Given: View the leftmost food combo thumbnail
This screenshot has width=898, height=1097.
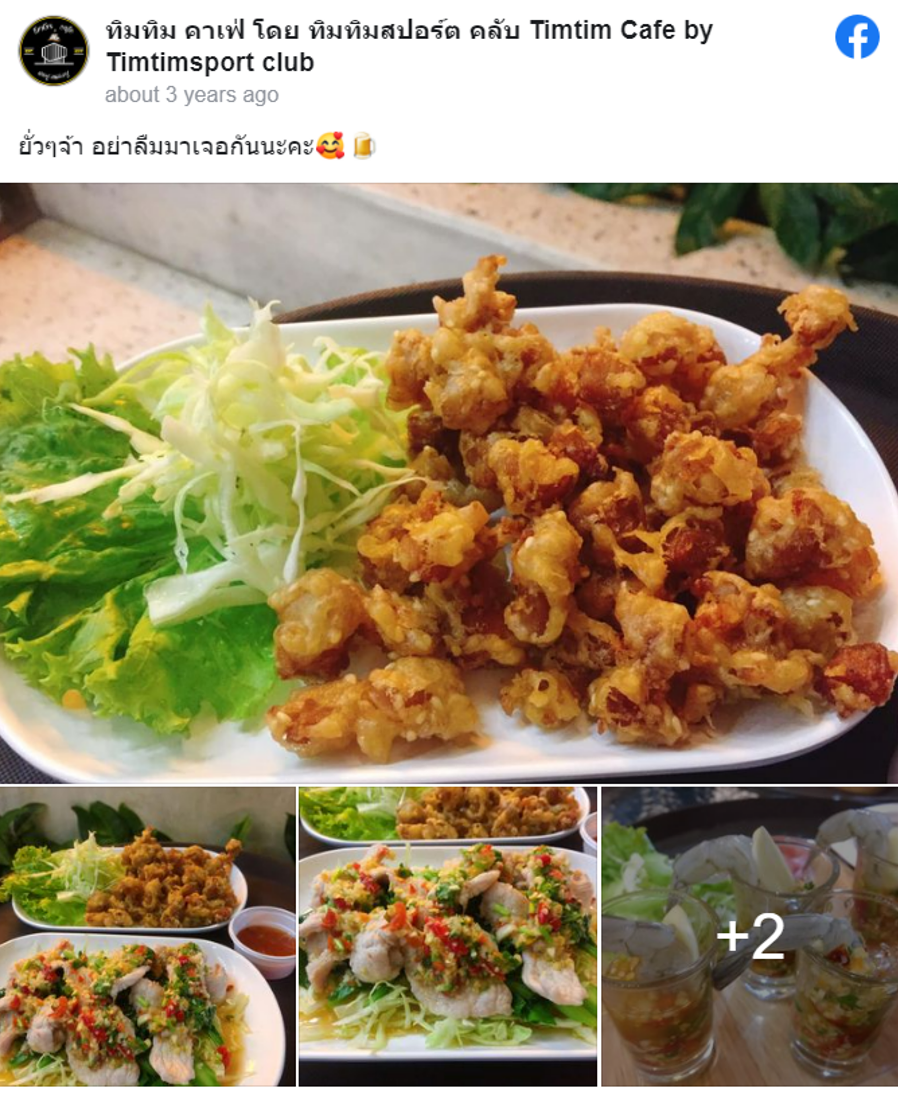Looking at the screenshot, I should coord(145,938).
